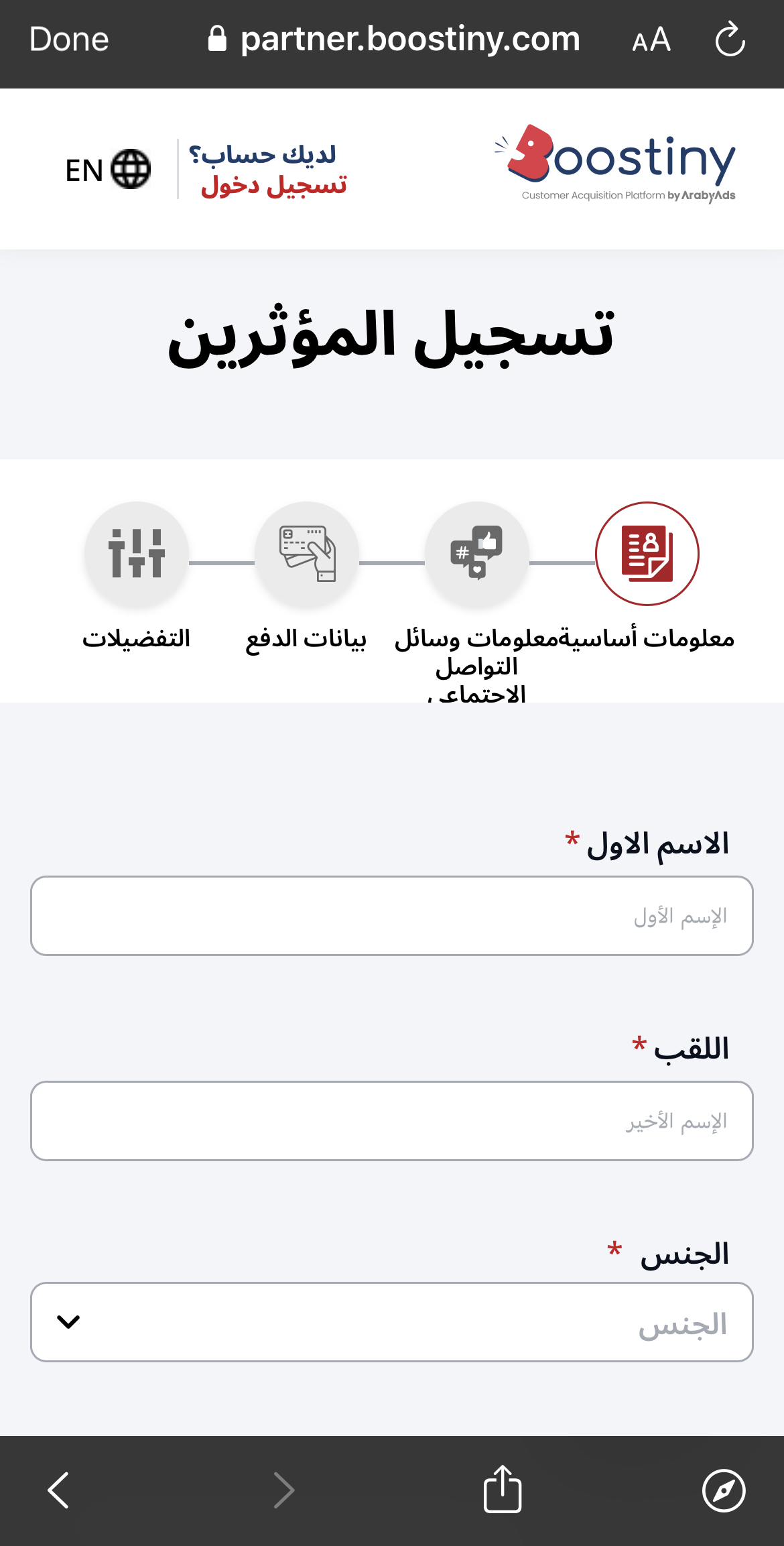Go back to the previous page
This screenshot has height=1546, width=784.
(x=59, y=1490)
